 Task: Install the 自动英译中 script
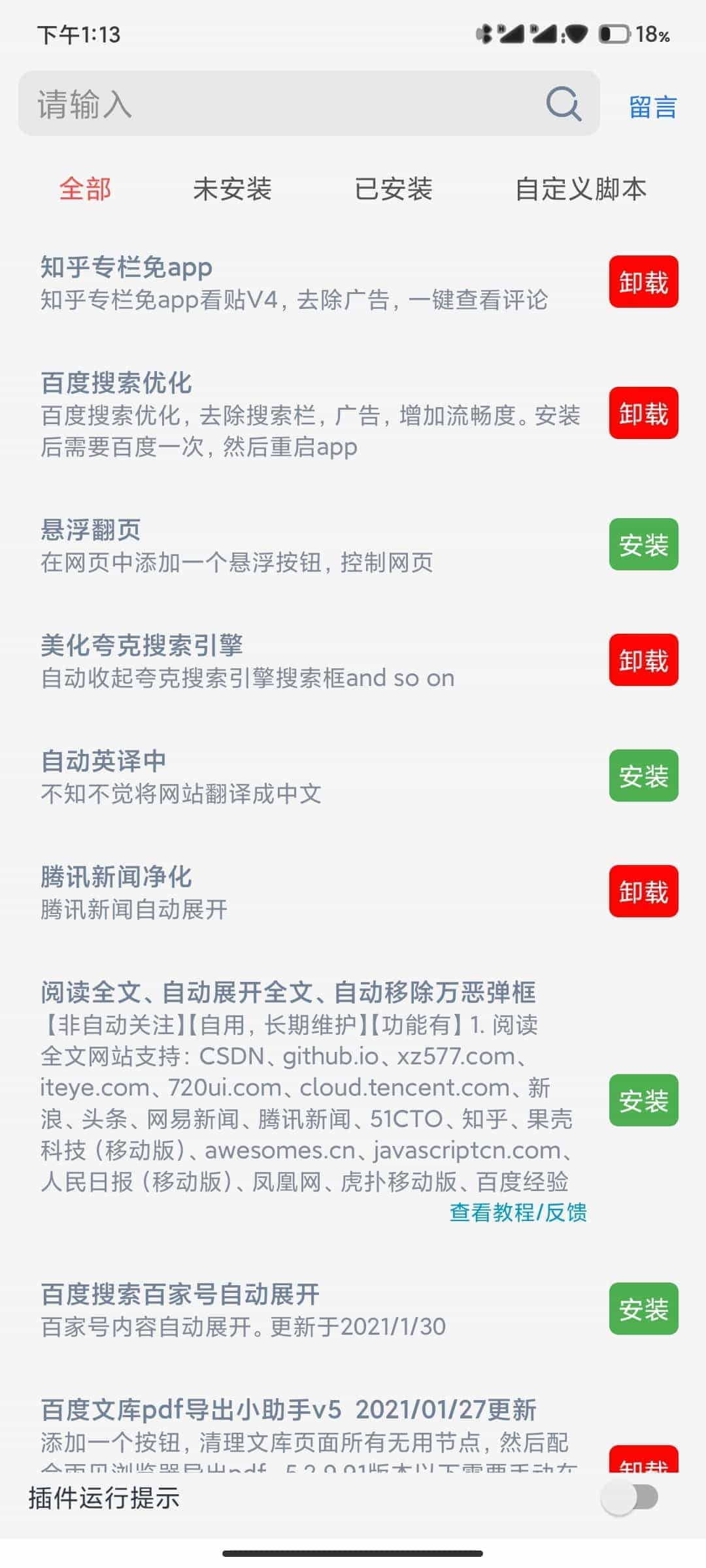coord(643,776)
